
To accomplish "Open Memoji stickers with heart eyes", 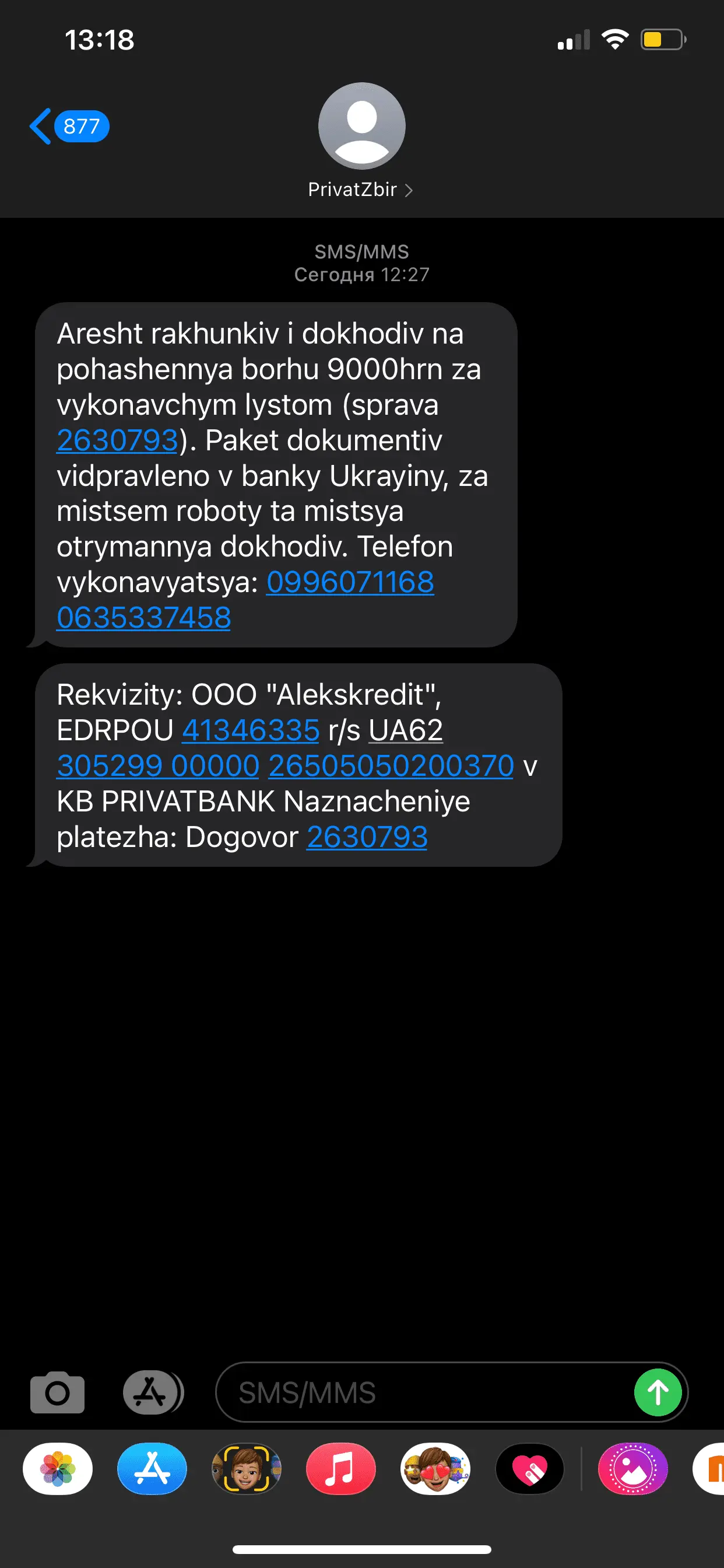I will click(x=435, y=1469).
